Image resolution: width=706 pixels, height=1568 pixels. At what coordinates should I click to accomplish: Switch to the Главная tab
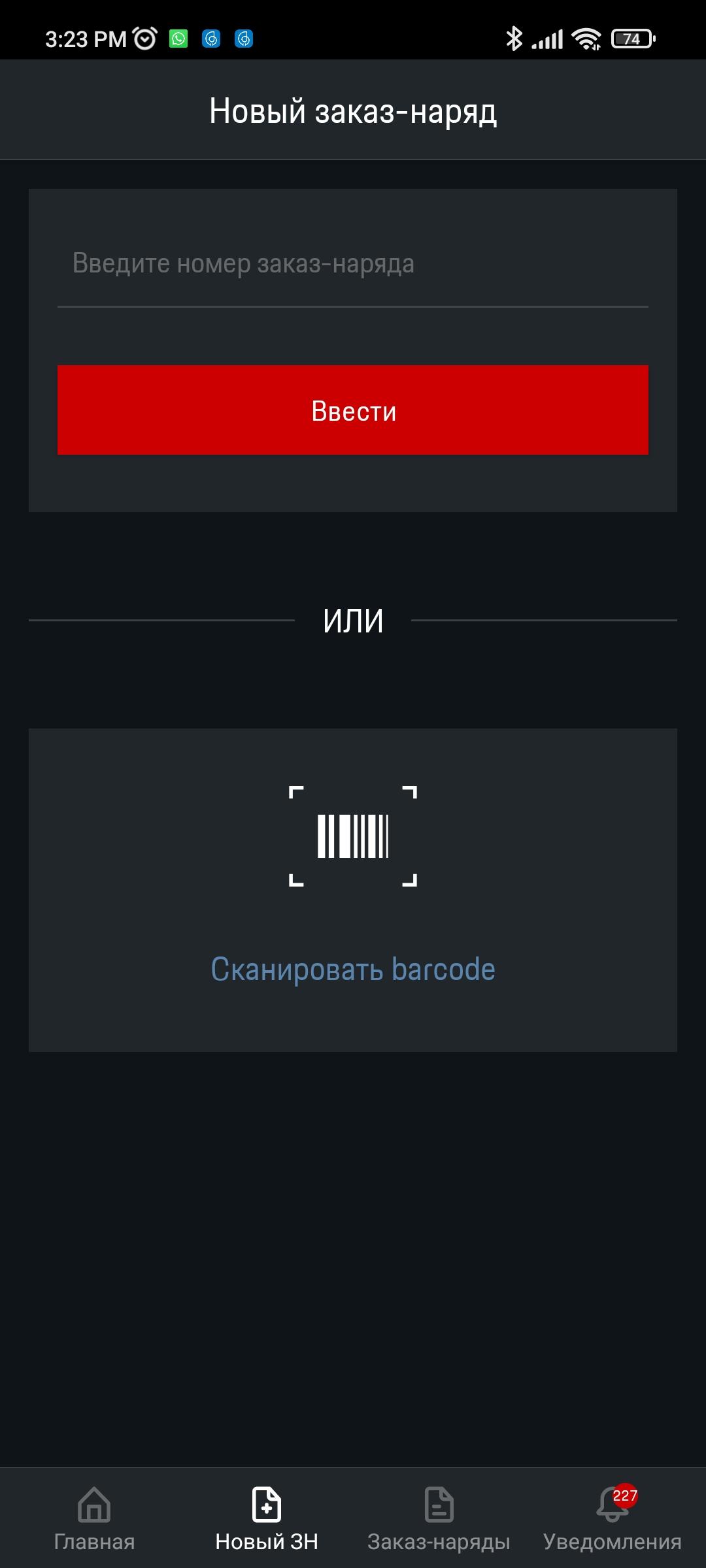[94, 1519]
